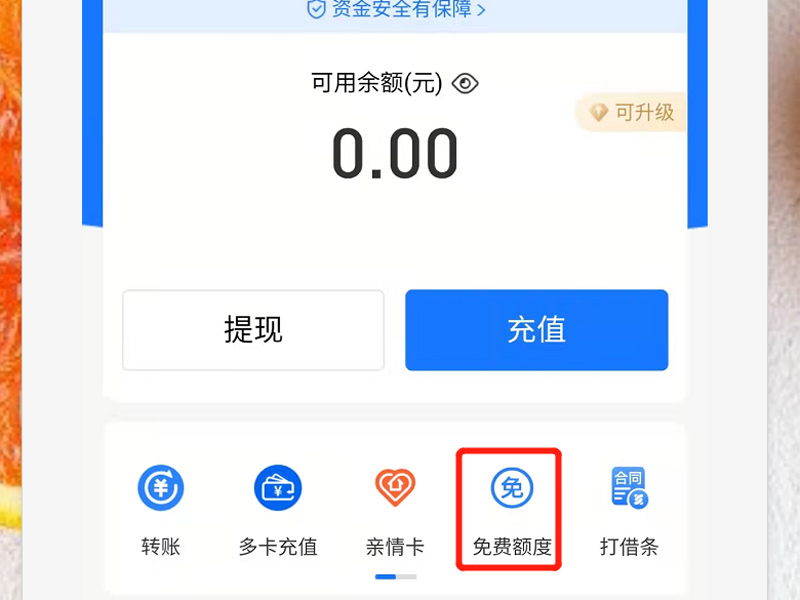Open the 可升级 upgrade badge
This screenshot has height=600, width=800.
[632, 113]
